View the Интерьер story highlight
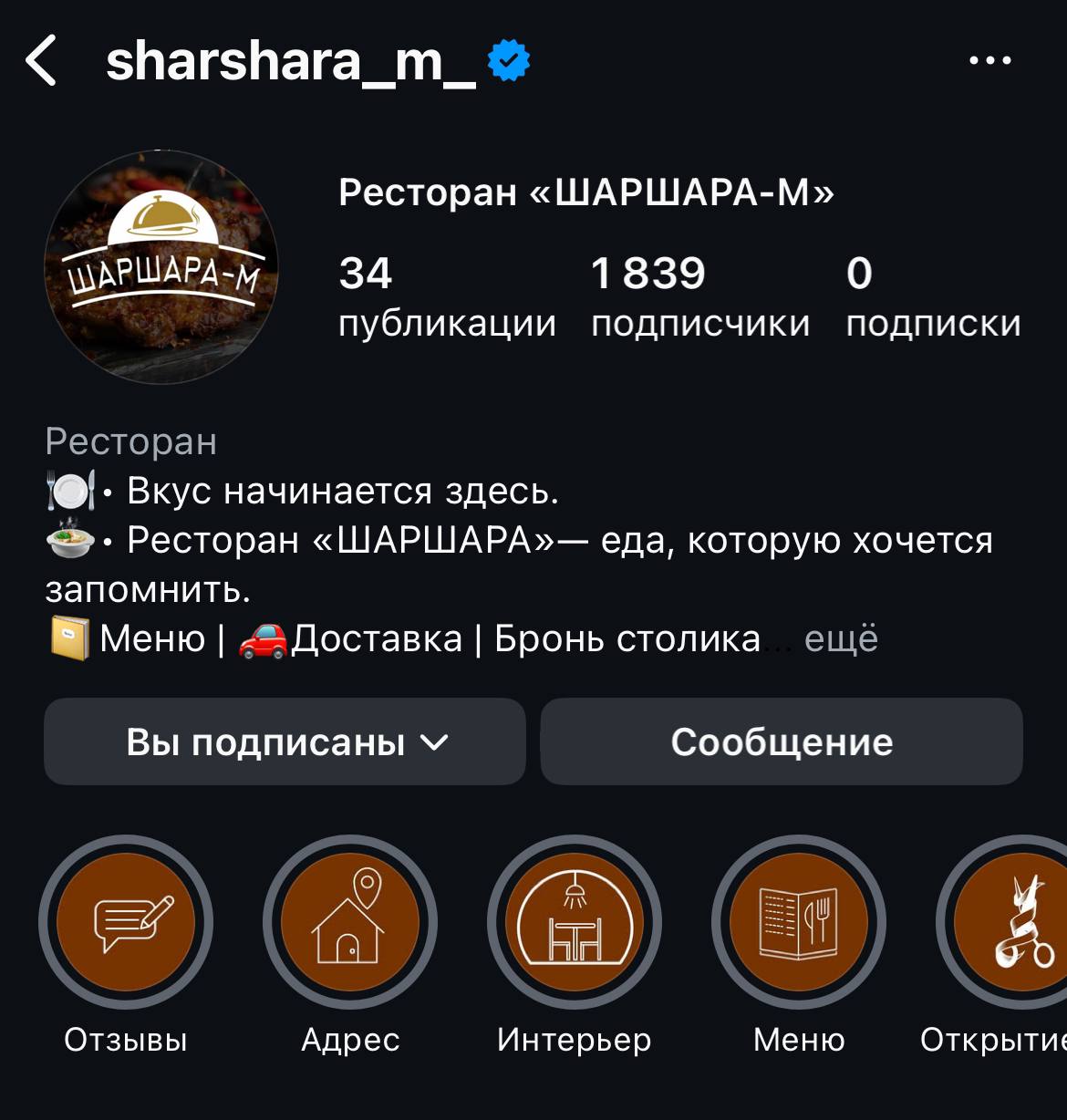The height and width of the screenshot is (1120, 1067). coord(575,922)
